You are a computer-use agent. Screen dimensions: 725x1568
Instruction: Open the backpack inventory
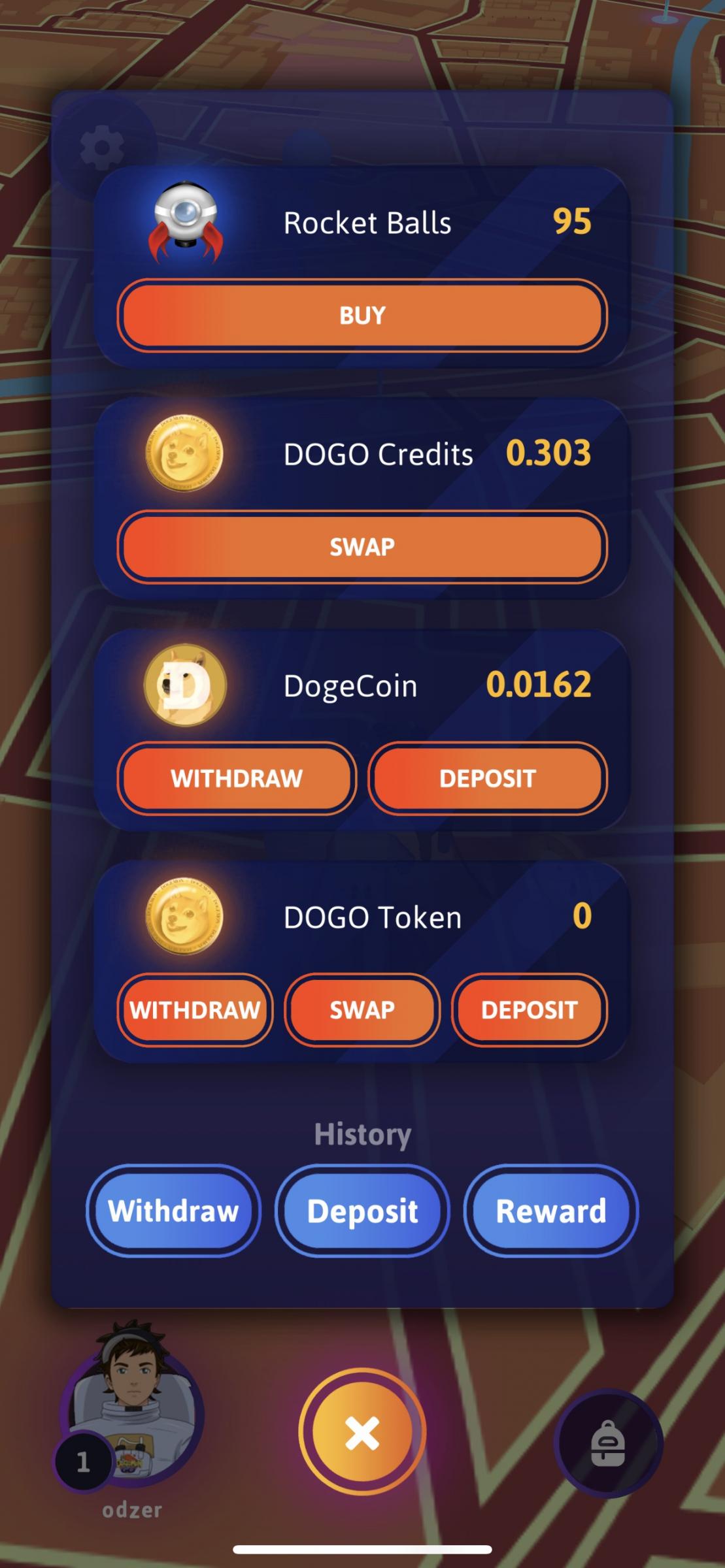(x=608, y=1443)
